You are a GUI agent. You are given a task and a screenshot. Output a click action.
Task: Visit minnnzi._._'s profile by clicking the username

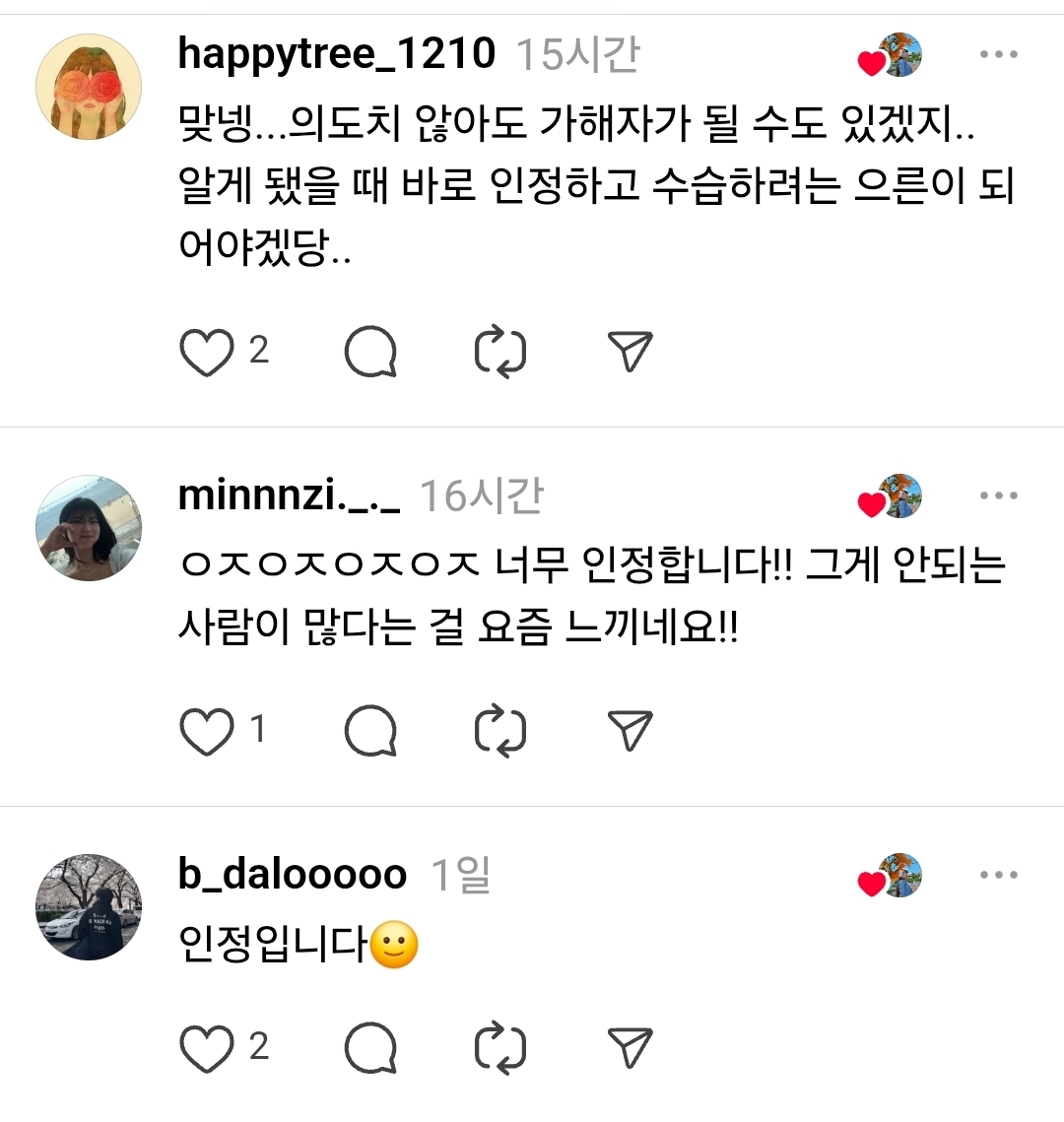[286, 497]
